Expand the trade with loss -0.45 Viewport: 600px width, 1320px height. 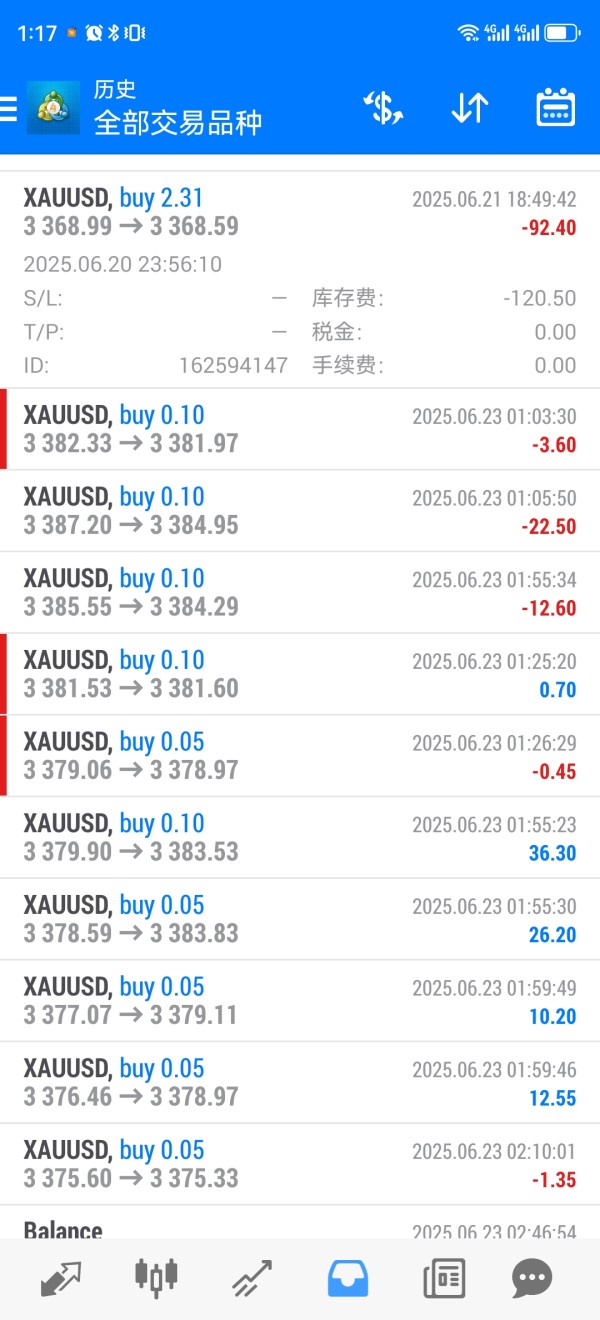(300, 756)
